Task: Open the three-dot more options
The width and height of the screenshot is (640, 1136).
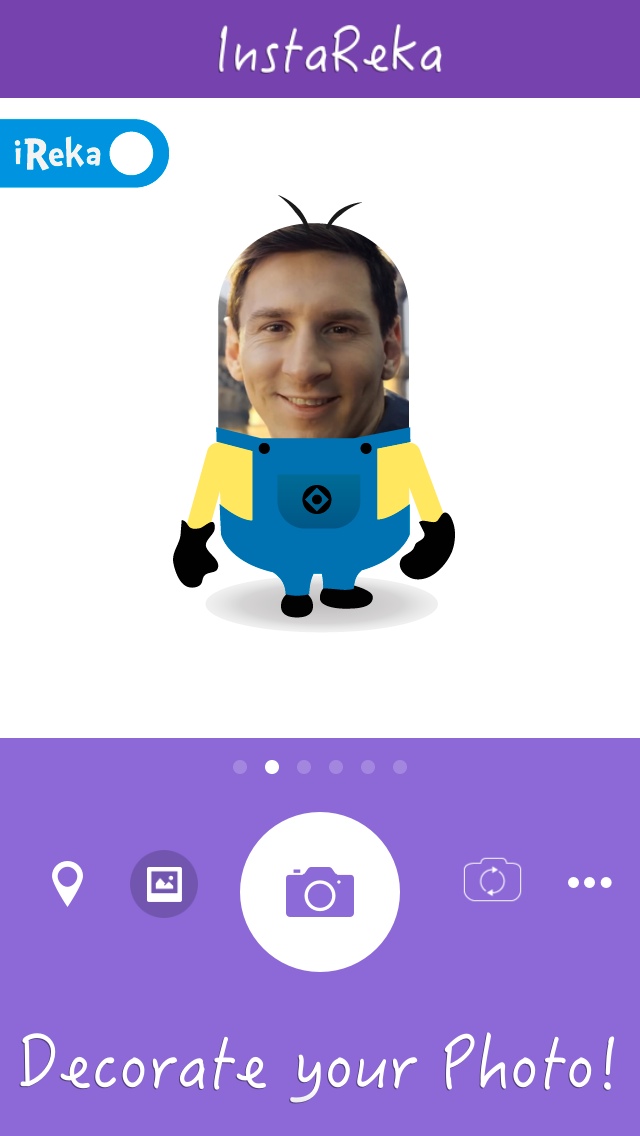Action: 589,882
